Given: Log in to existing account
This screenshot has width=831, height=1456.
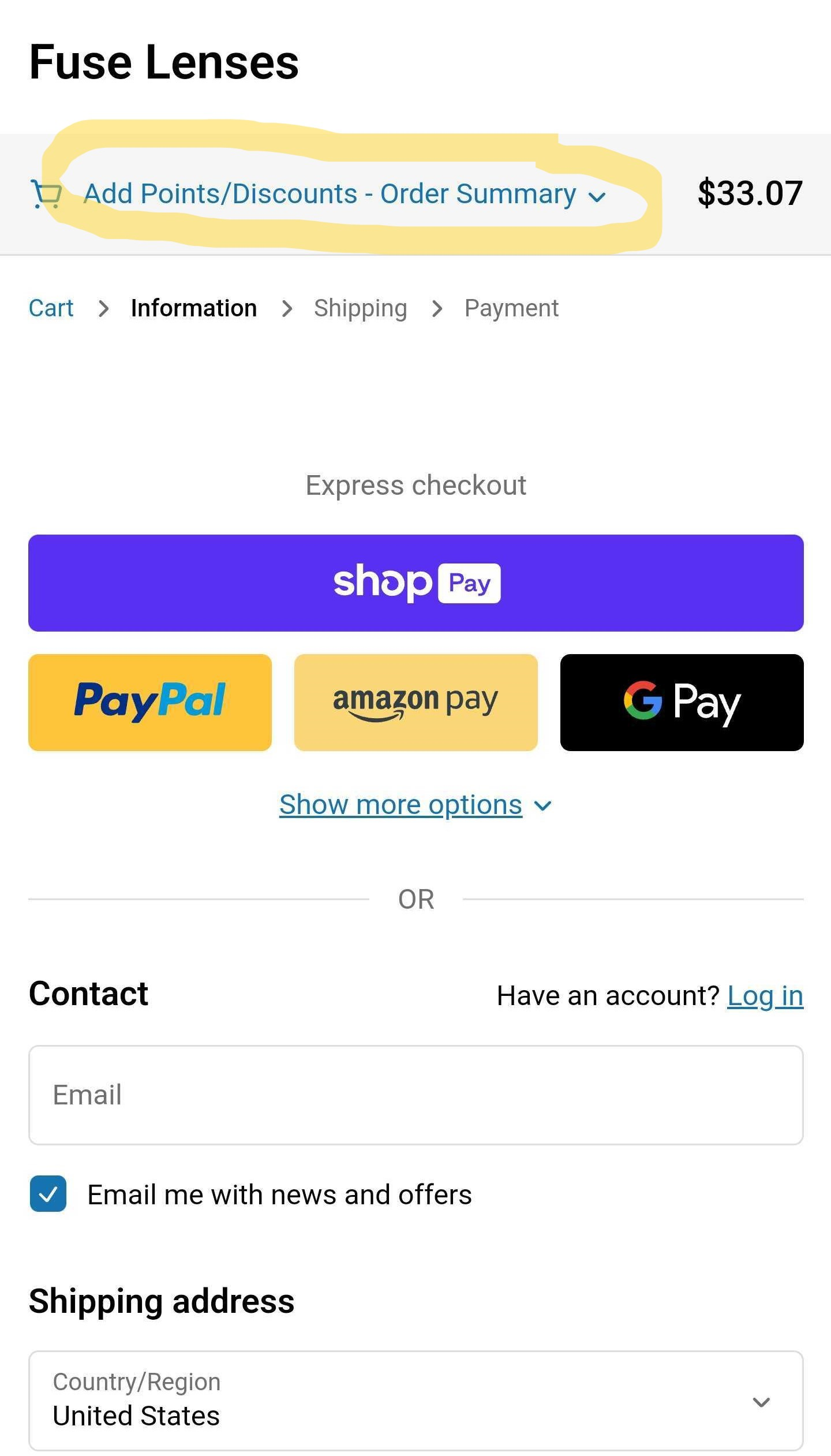Looking at the screenshot, I should [765, 996].
